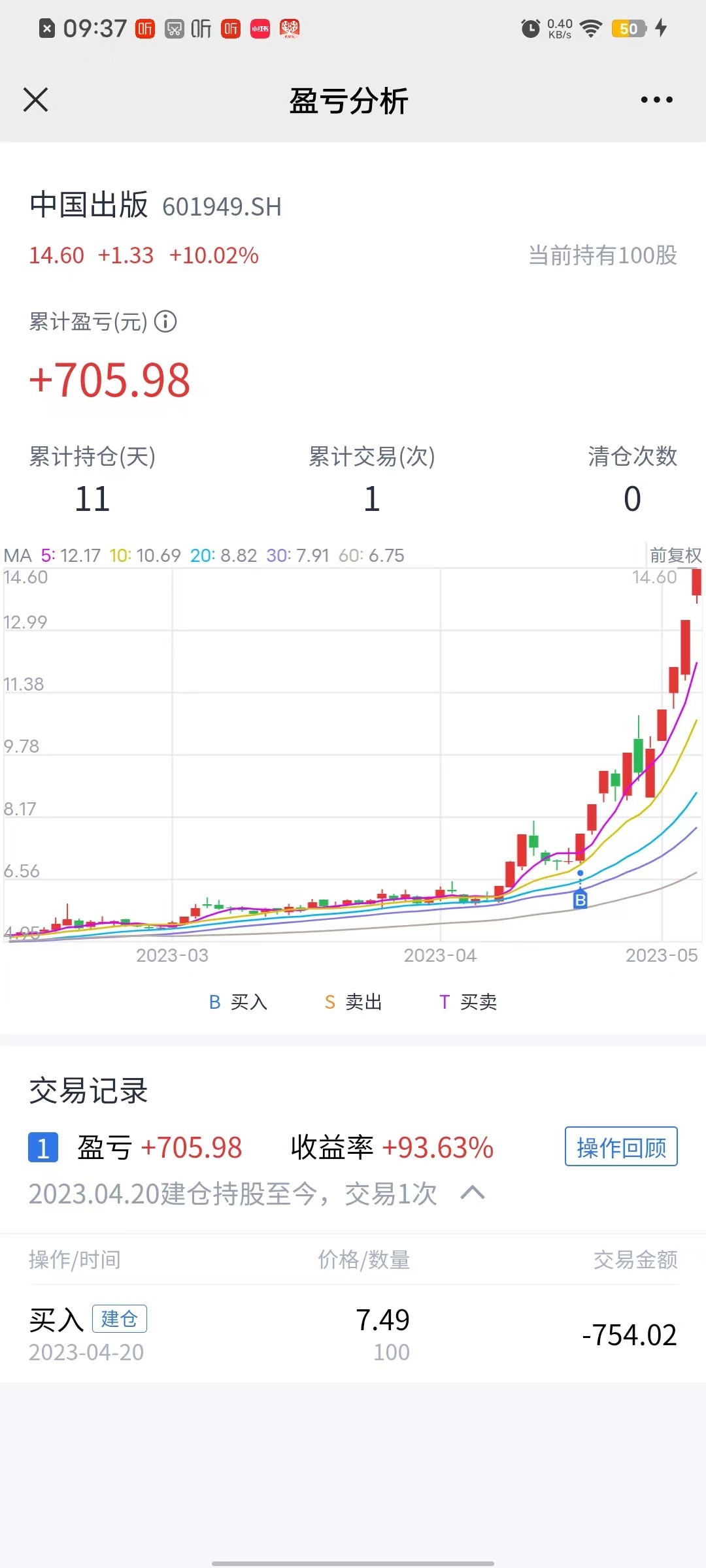Show info about 累计盈亏(元)
The height and width of the screenshot is (1568, 706).
[x=165, y=321]
